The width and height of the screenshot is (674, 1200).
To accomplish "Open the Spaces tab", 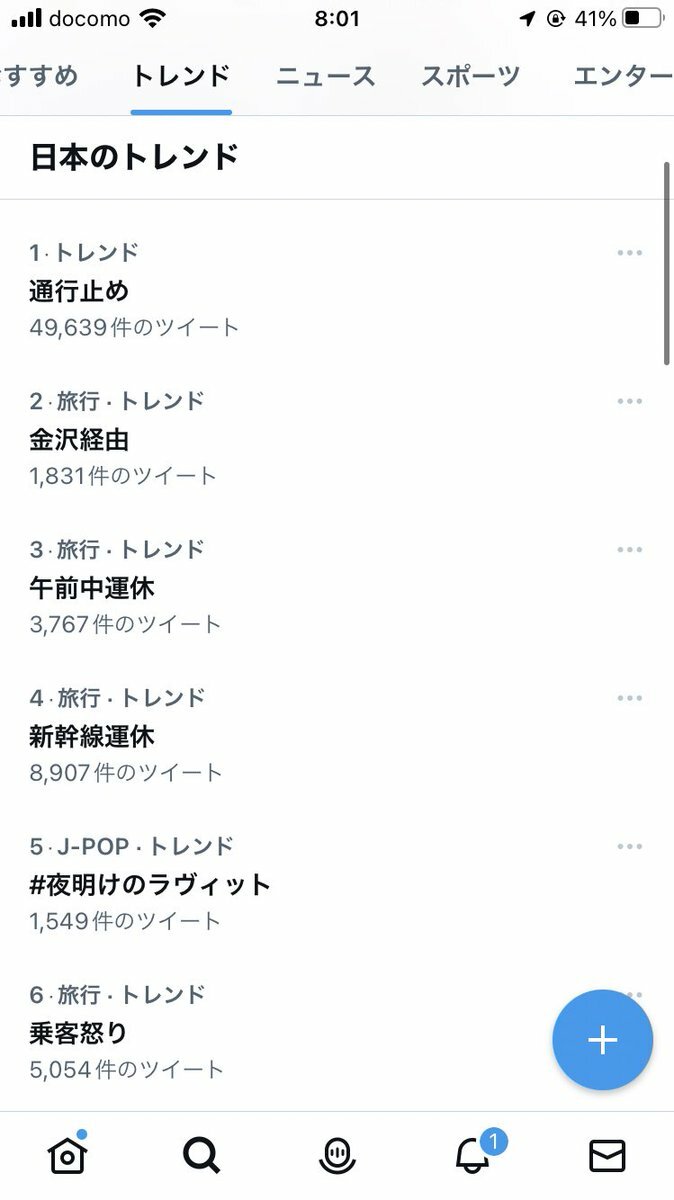I will click(x=337, y=1156).
